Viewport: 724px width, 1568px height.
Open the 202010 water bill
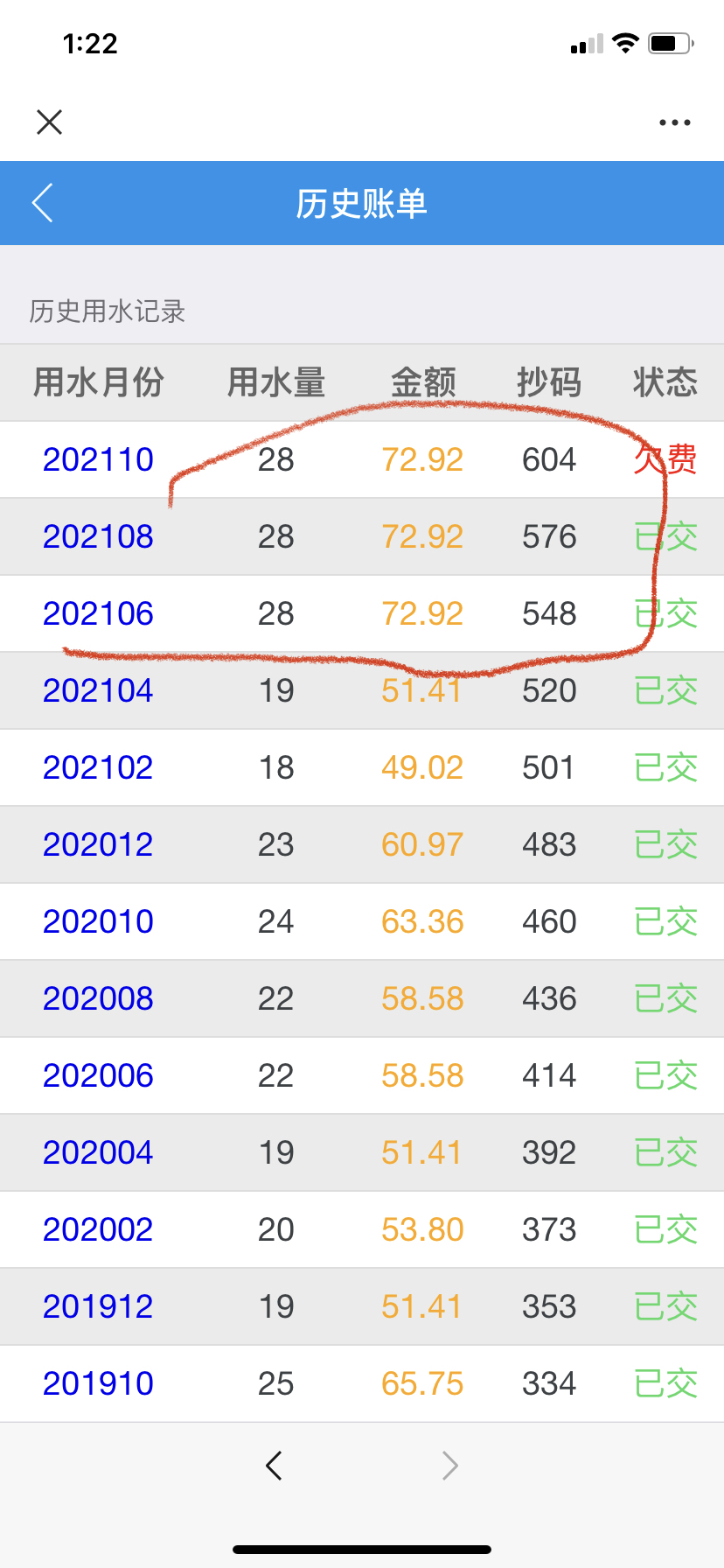pos(98,921)
